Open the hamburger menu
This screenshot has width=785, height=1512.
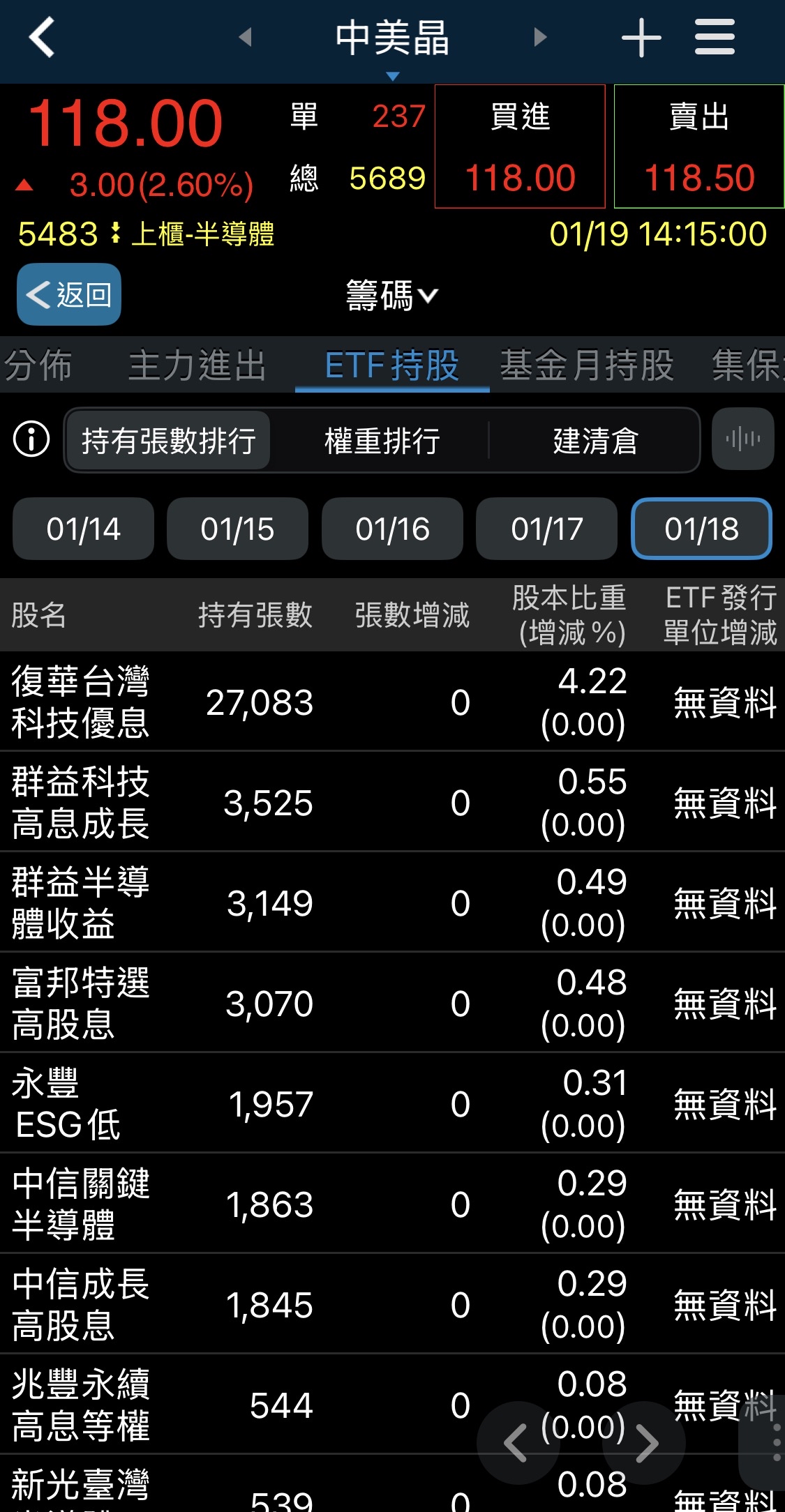[715, 37]
